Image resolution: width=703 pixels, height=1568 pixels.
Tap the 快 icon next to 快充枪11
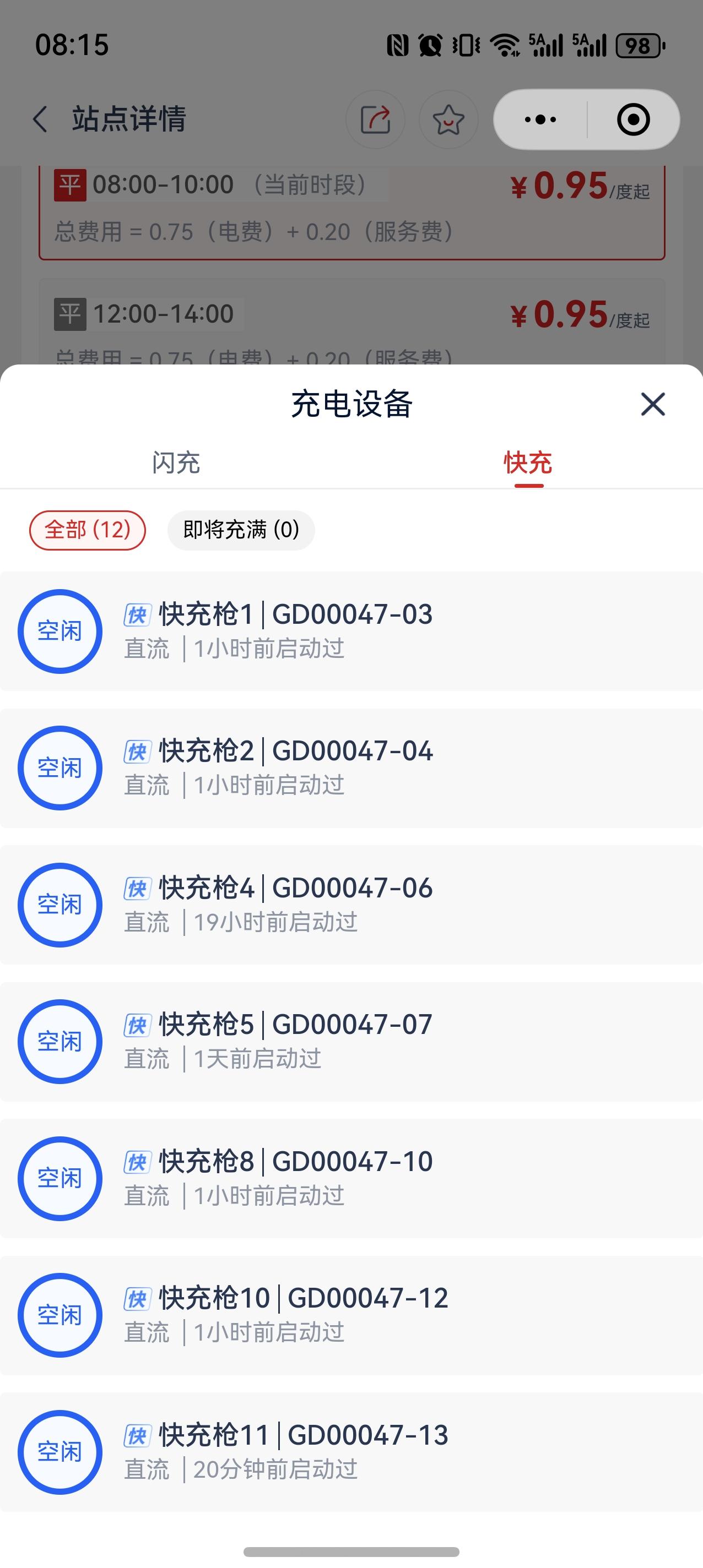(x=137, y=1435)
